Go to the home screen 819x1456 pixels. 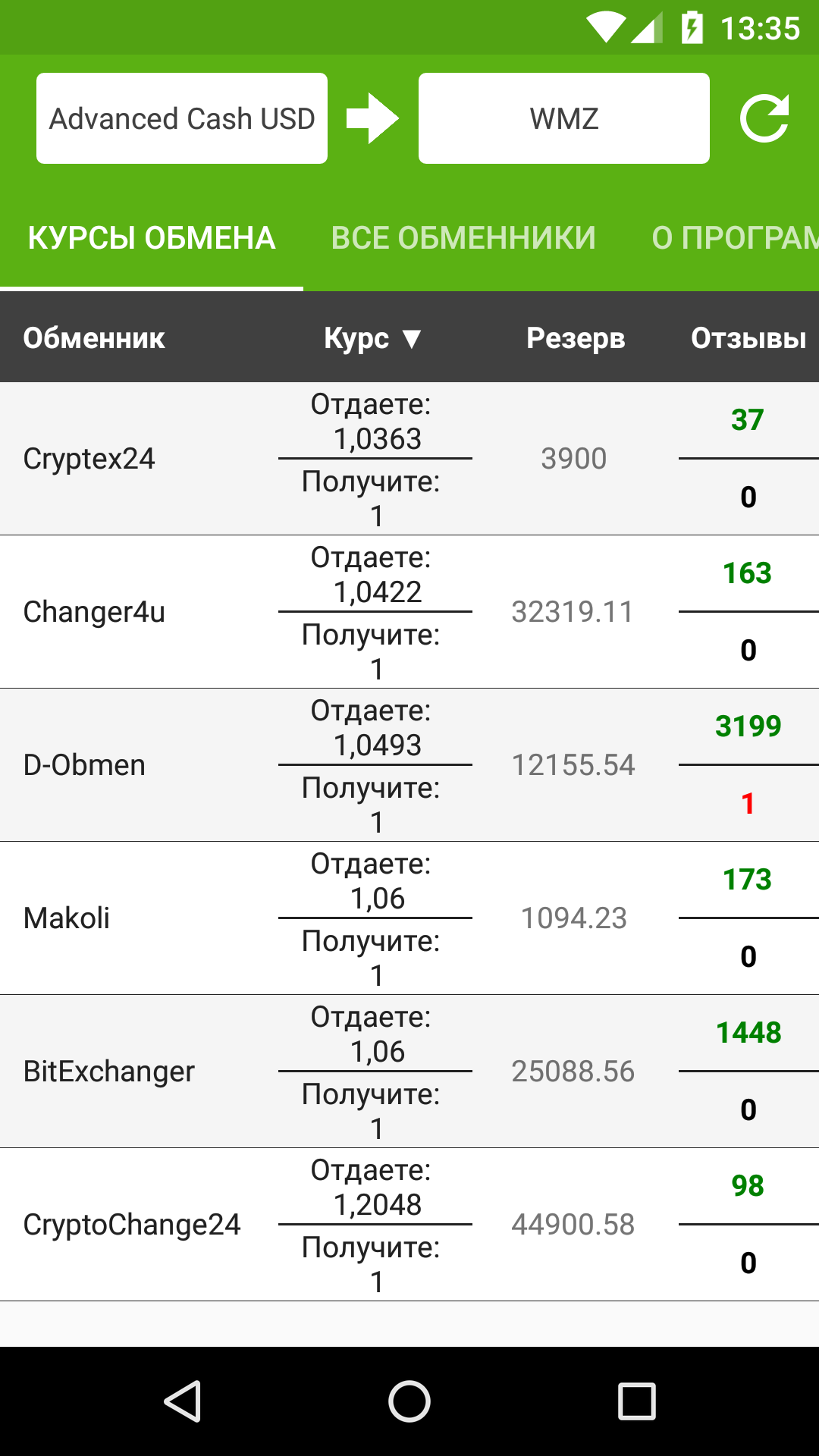pyautogui.click(x=409, y=1401)
